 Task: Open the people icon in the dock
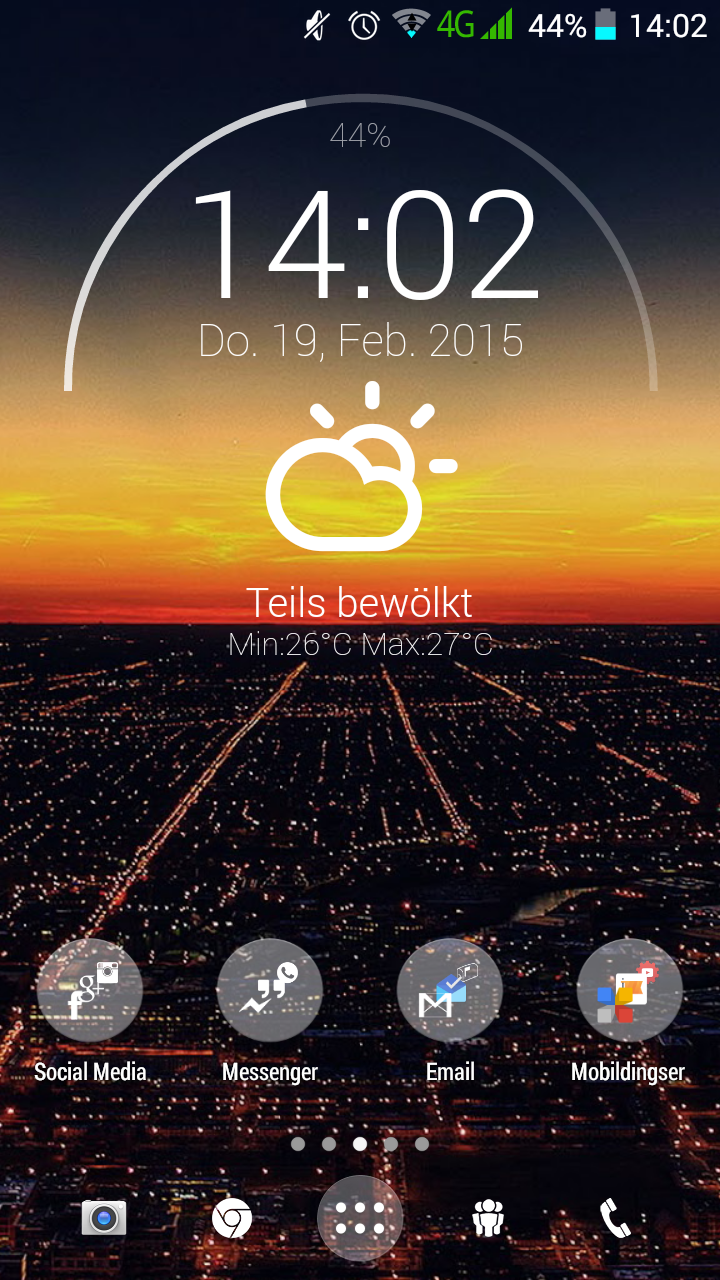tap(488, 1218)
